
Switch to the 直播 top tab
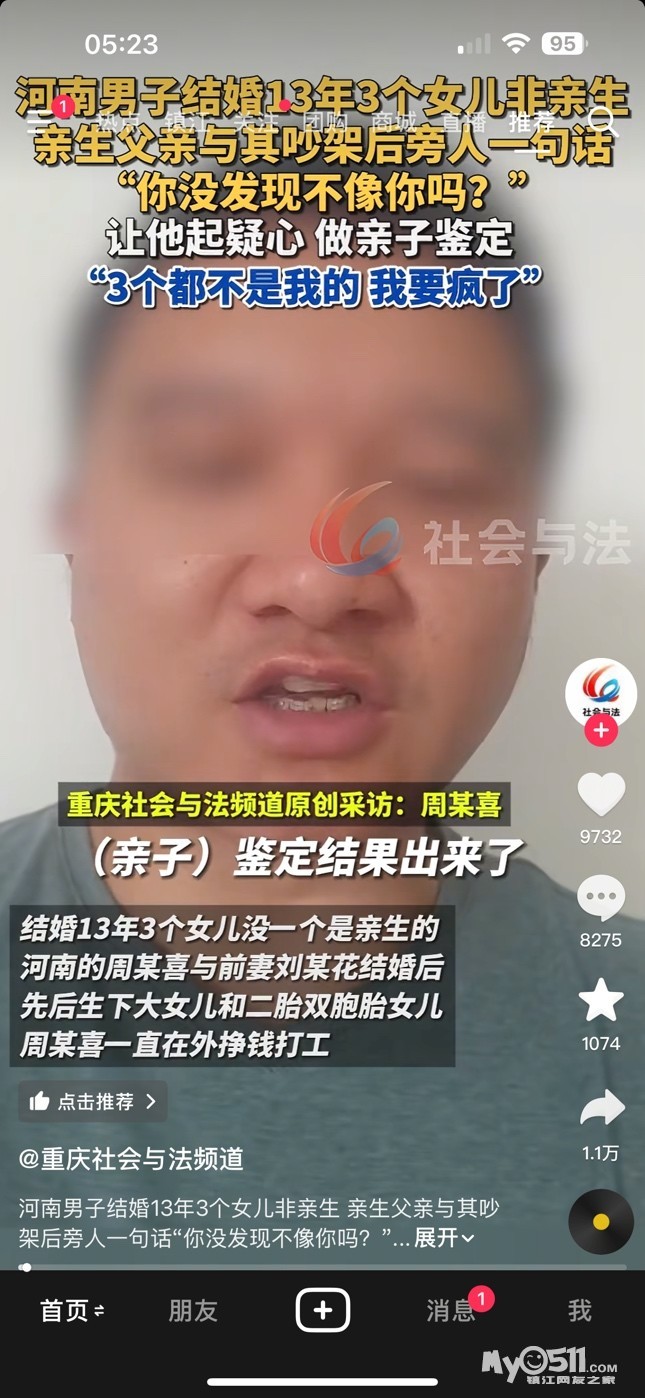click(463, 123)
